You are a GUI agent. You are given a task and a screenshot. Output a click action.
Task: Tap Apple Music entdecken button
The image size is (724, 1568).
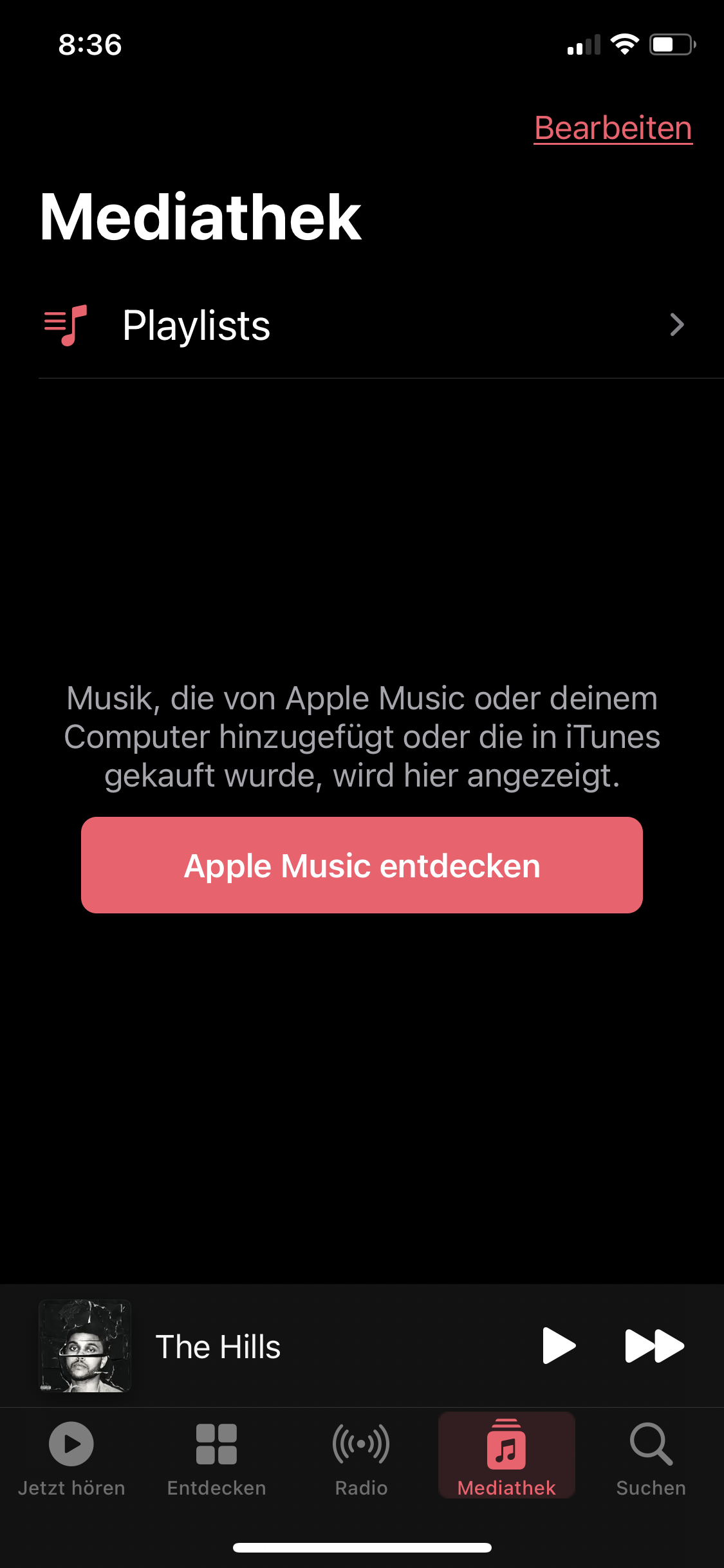(362, 865)
